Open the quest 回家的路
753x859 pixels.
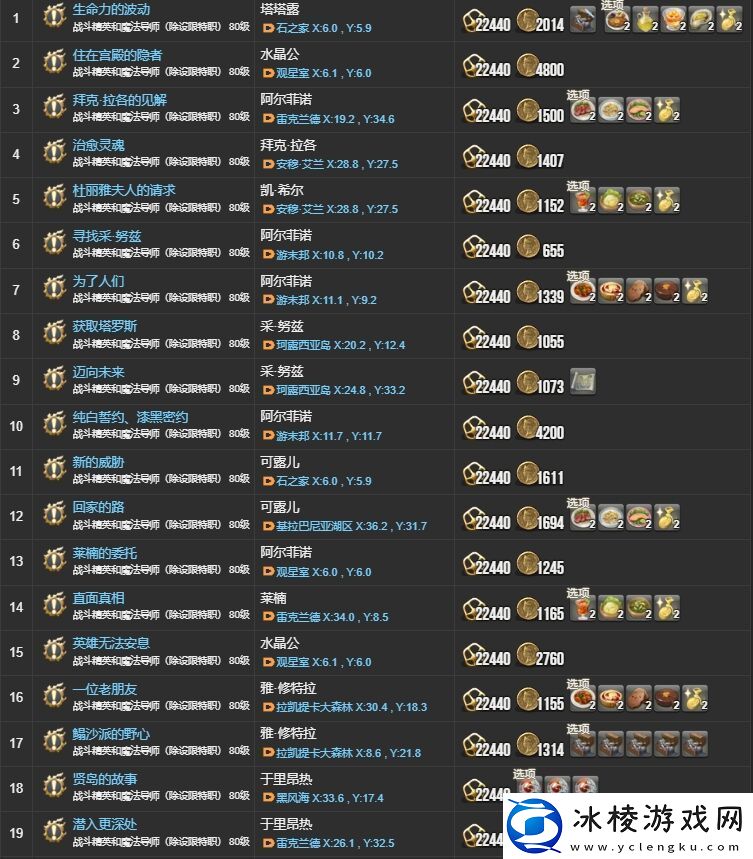98,507
